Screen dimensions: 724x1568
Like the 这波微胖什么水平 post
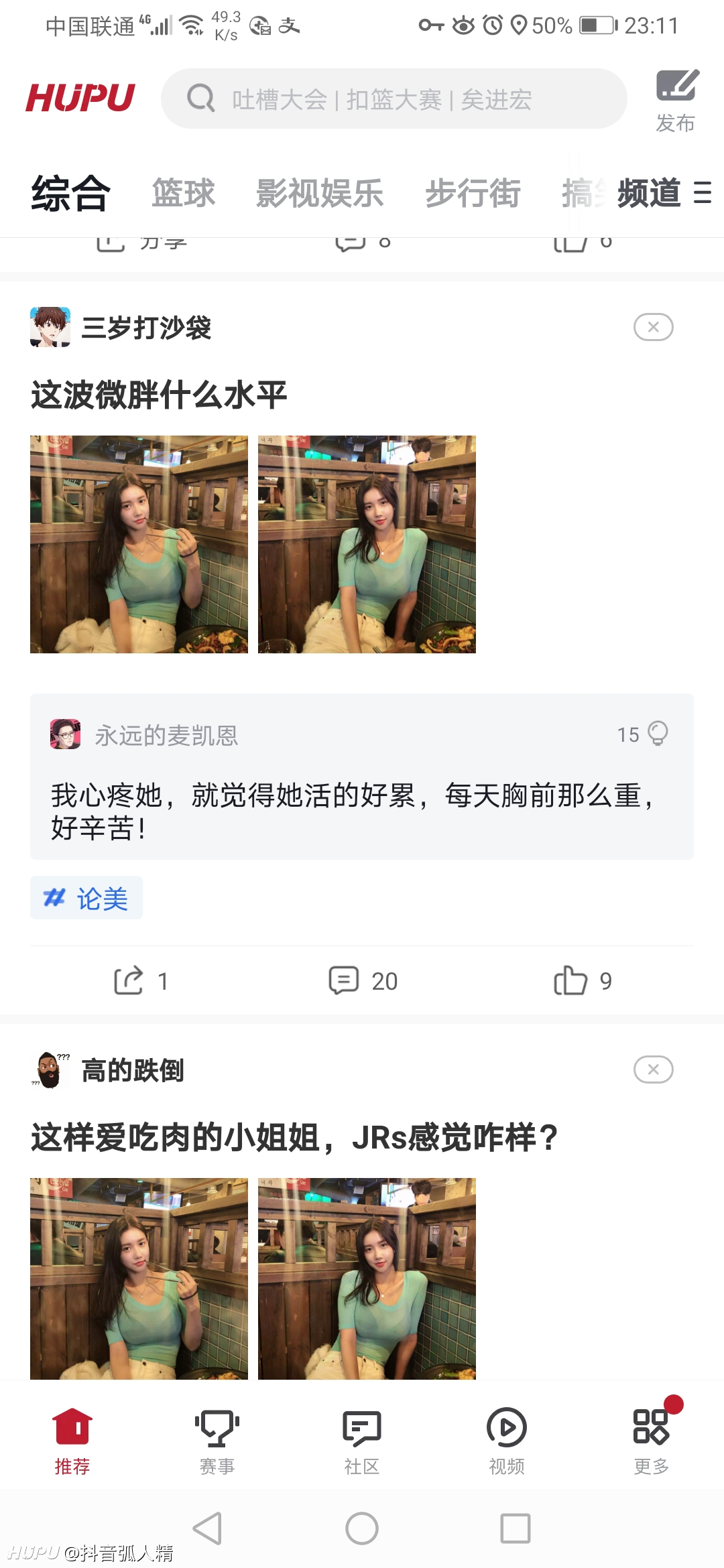click(583, 981)
